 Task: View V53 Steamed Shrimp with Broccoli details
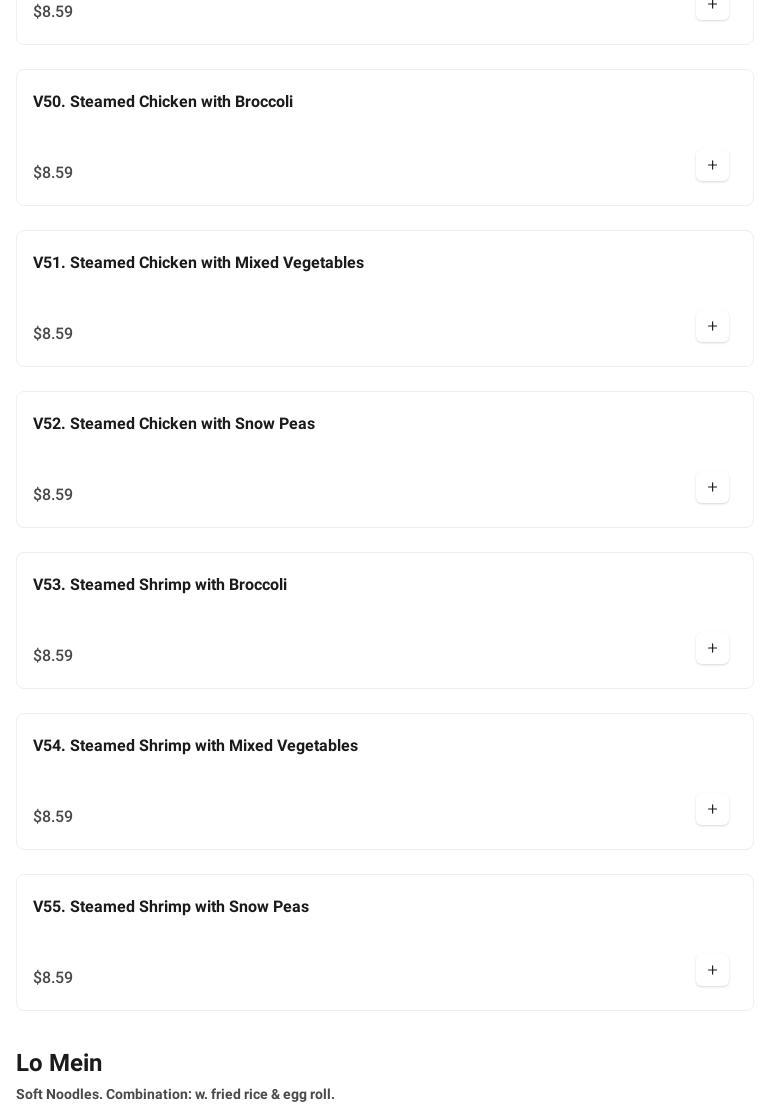pos(160,585)
